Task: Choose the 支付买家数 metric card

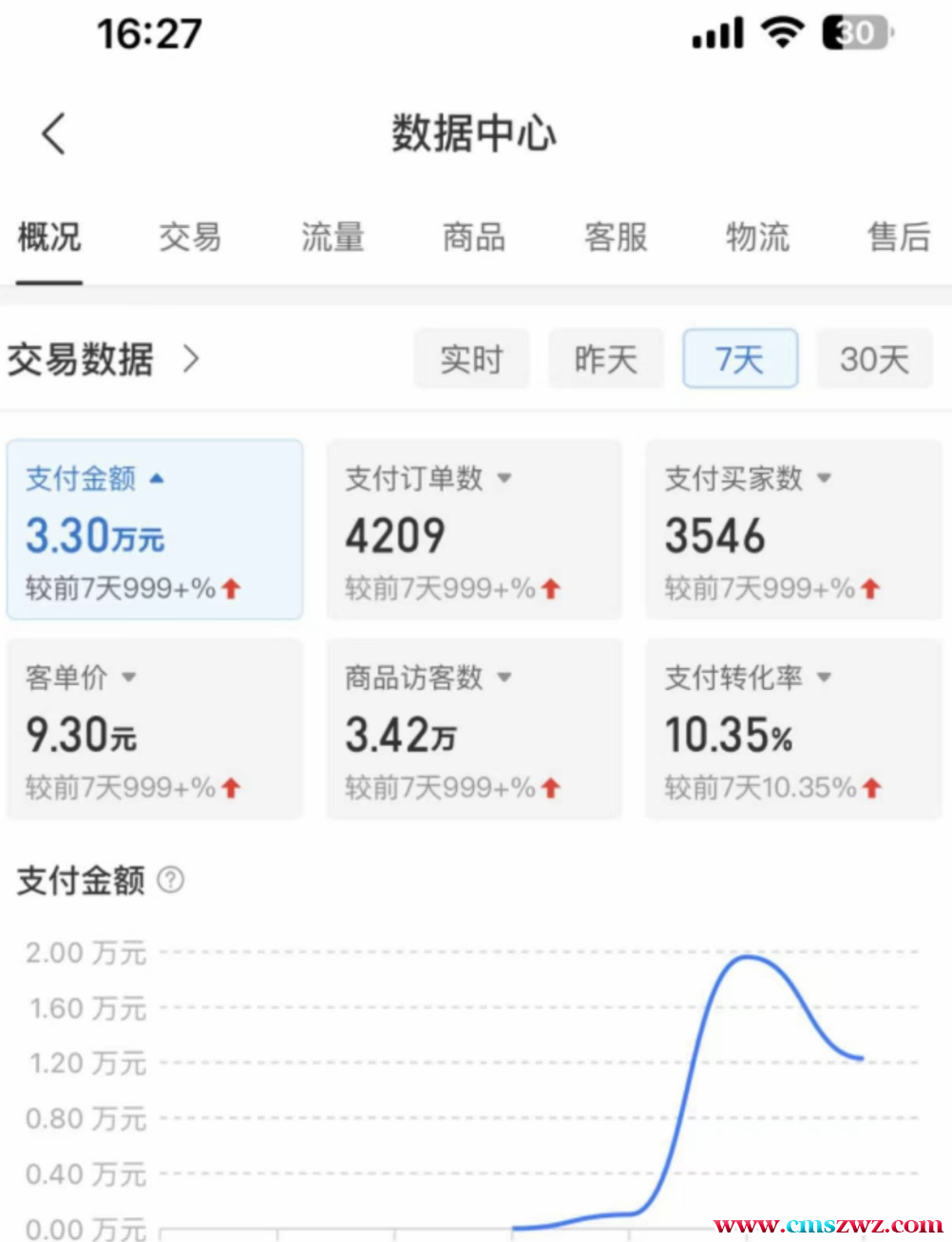Action: (x=792, y=529)
